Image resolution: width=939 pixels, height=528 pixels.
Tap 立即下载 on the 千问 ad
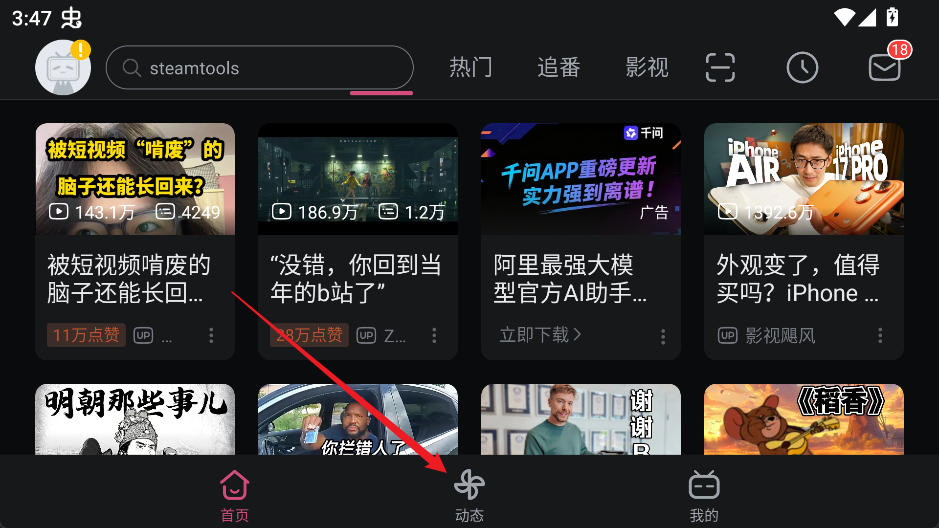point(541,334)
